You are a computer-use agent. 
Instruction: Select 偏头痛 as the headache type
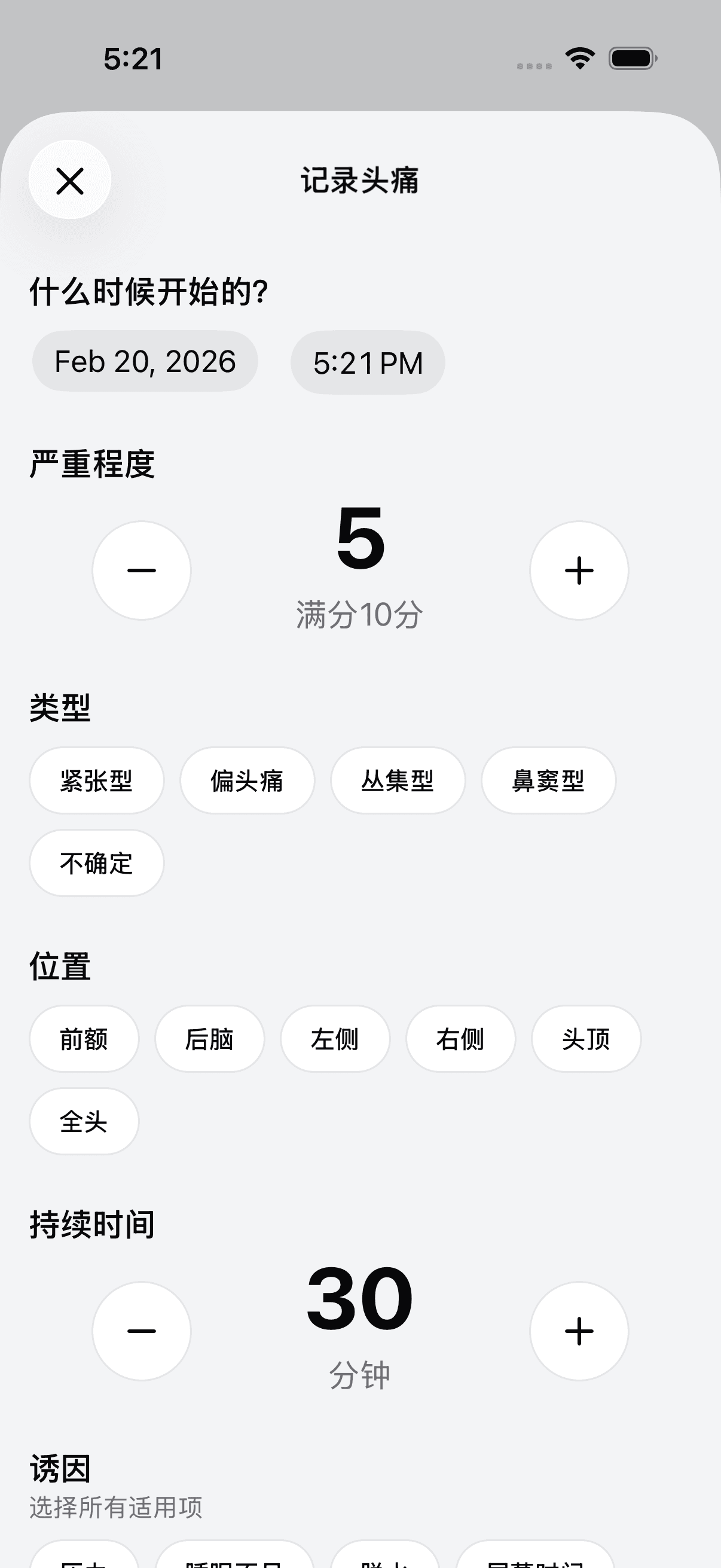(247, 780)
